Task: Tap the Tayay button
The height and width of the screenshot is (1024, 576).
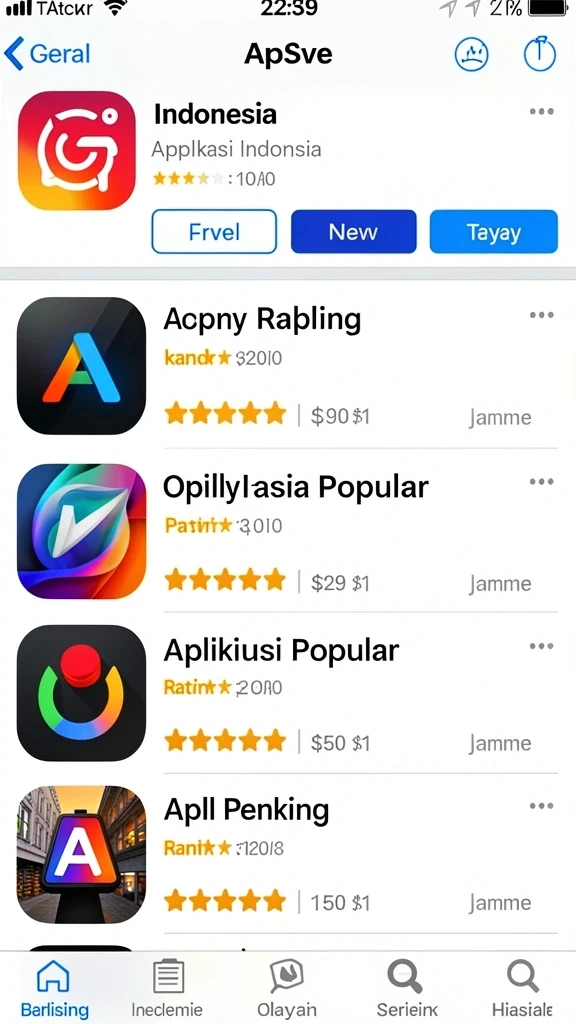Action: tap(494, 231)
